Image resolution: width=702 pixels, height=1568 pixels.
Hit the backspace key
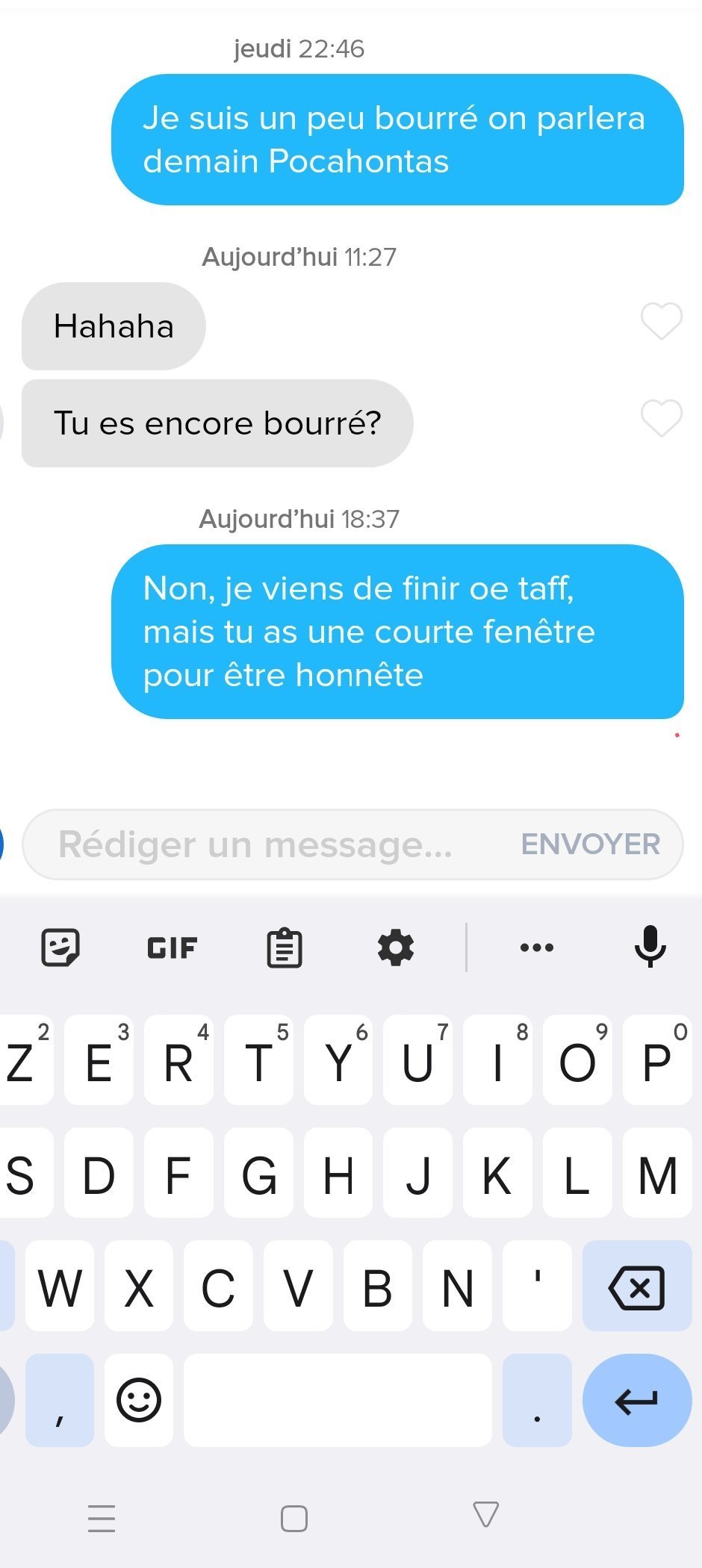[637, 1287]
